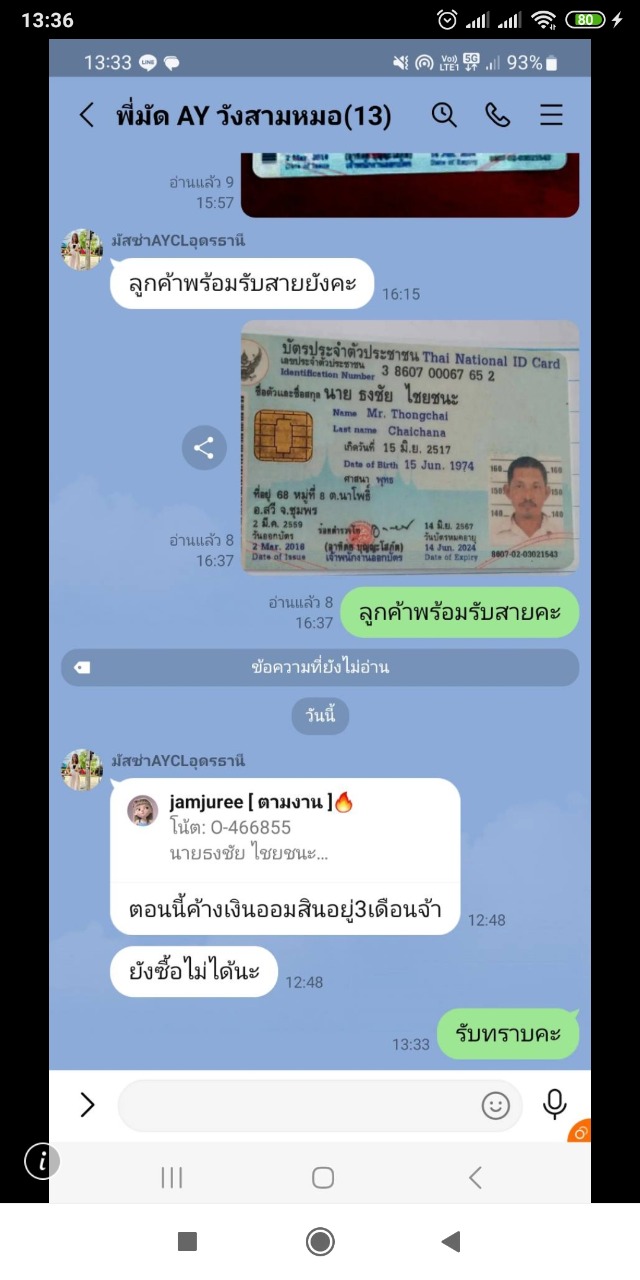640x1280 pixels.
Task: Open recent apps with the square button
Action: [x=187, y=1241]
